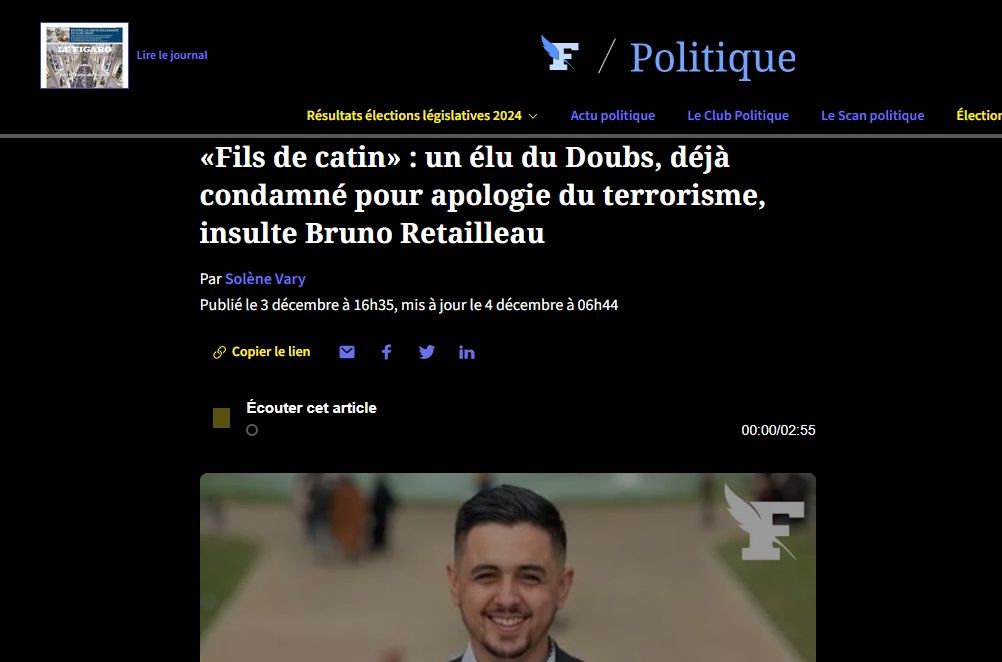Open the Lire le journal link

[x=172, y=55]
